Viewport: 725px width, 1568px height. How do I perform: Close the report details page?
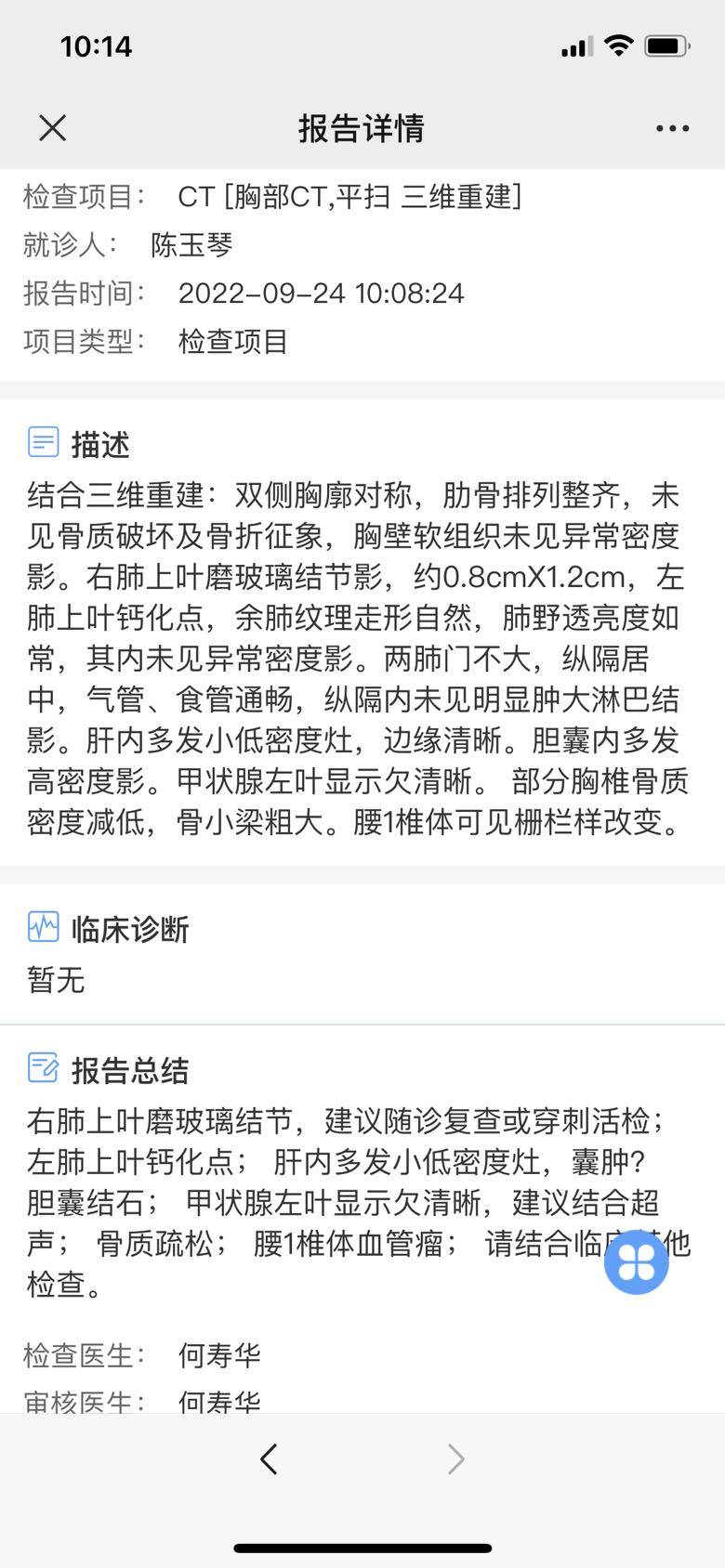point(53,128)
